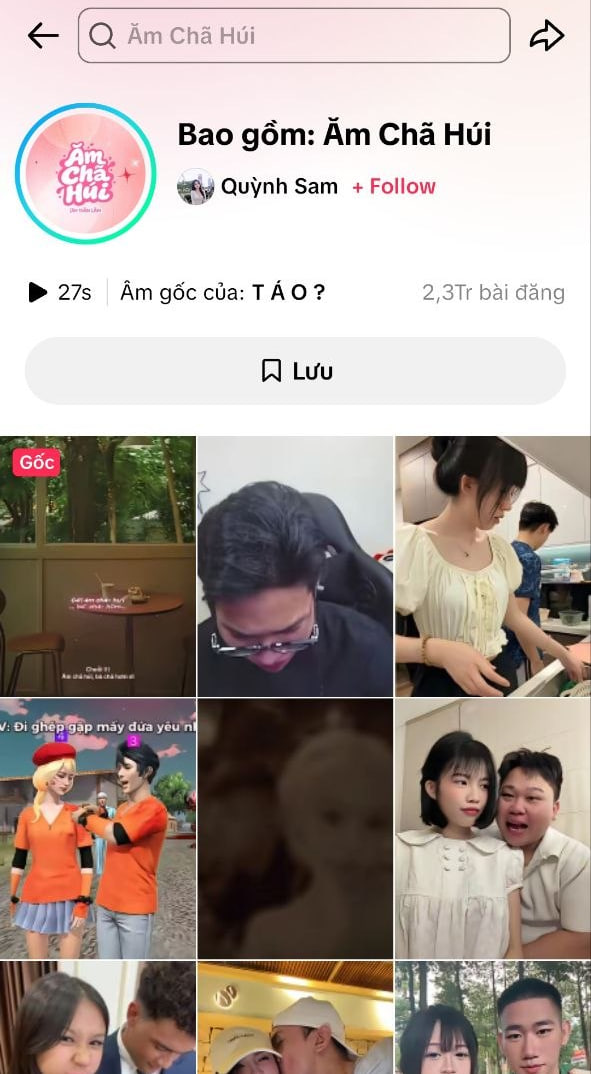Tap the Ăm Chã Húi sound cover
The image size is (591, 1074).
(86, 173)
